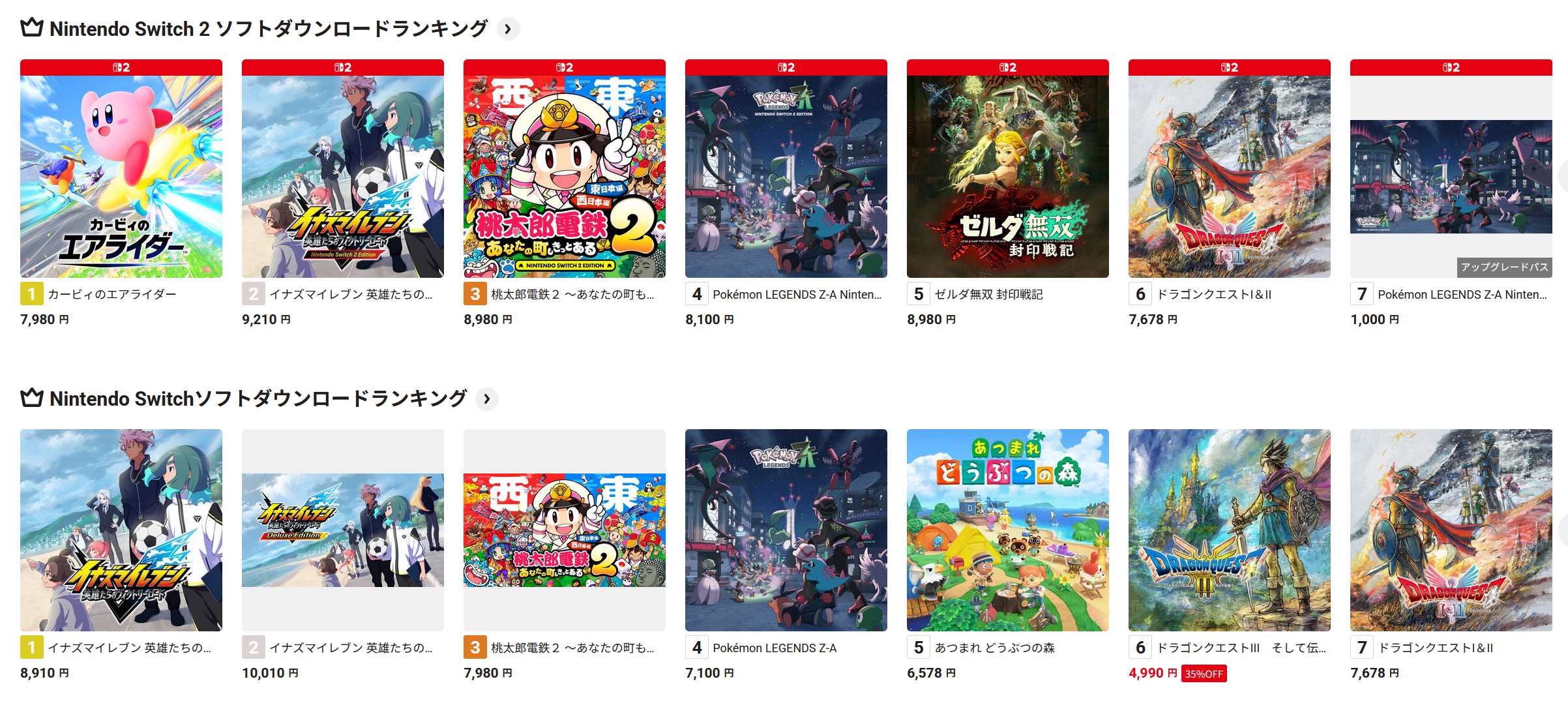This screenshot has width=1568, height=707.
Task: View 桃太郎電鉄2 priced 8,980円
Action: [565, 176]
